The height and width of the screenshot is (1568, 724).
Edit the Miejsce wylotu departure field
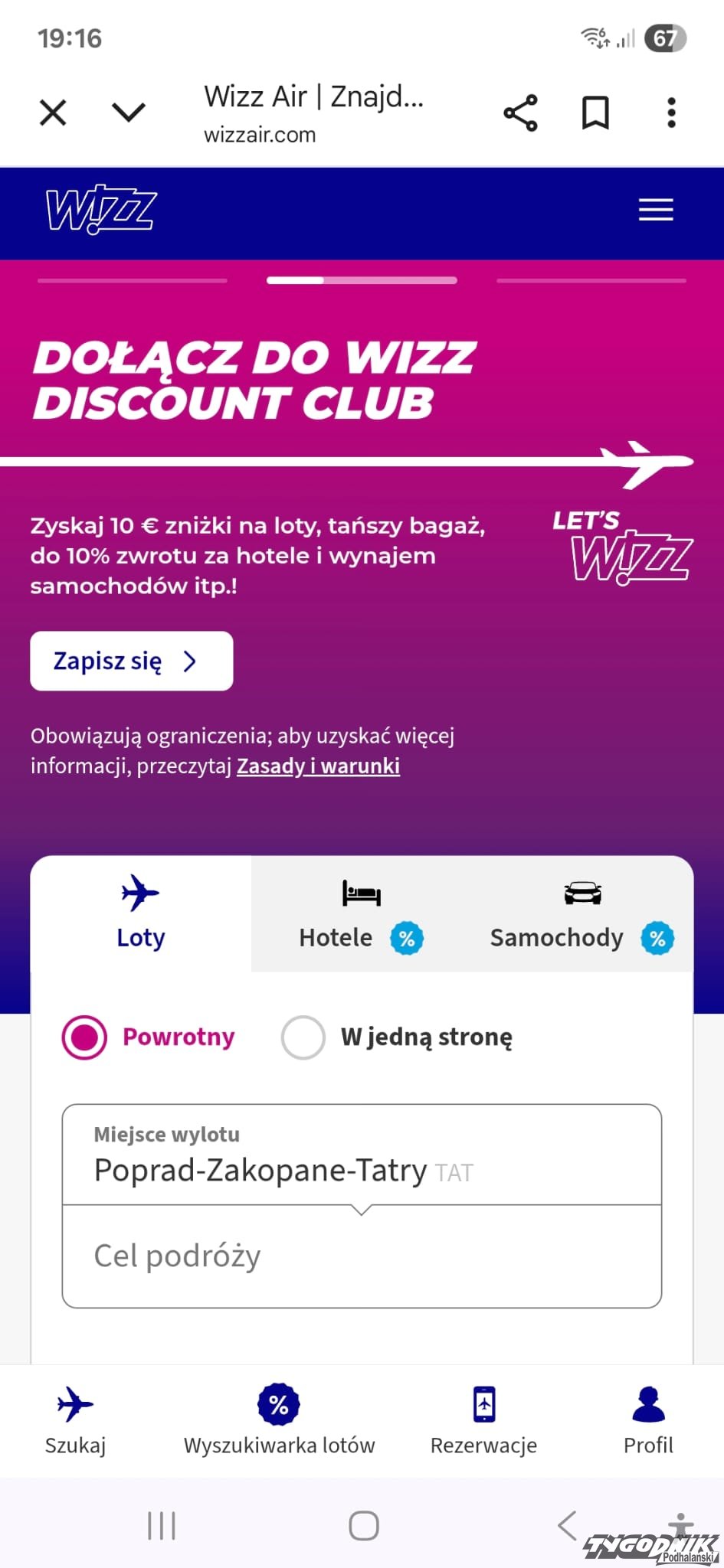point(362,1156)
